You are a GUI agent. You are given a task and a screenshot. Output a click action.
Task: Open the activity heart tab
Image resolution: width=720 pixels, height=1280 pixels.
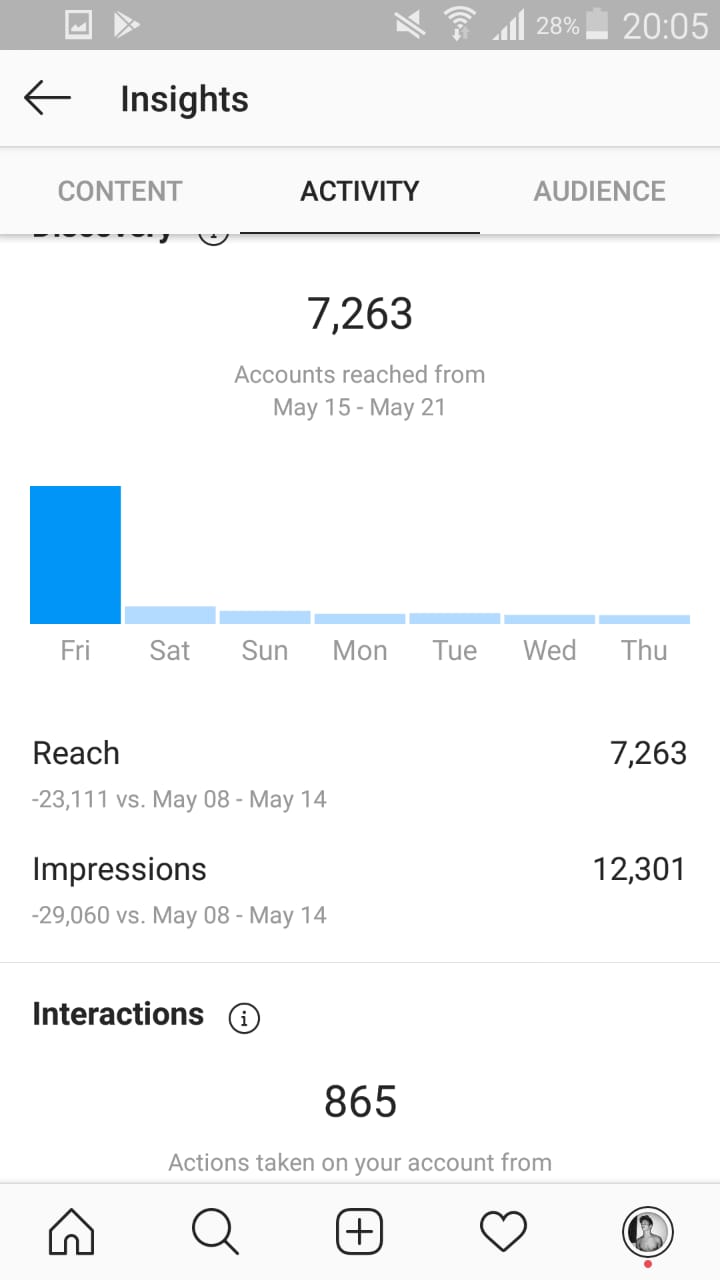(x=504, y=1232)
